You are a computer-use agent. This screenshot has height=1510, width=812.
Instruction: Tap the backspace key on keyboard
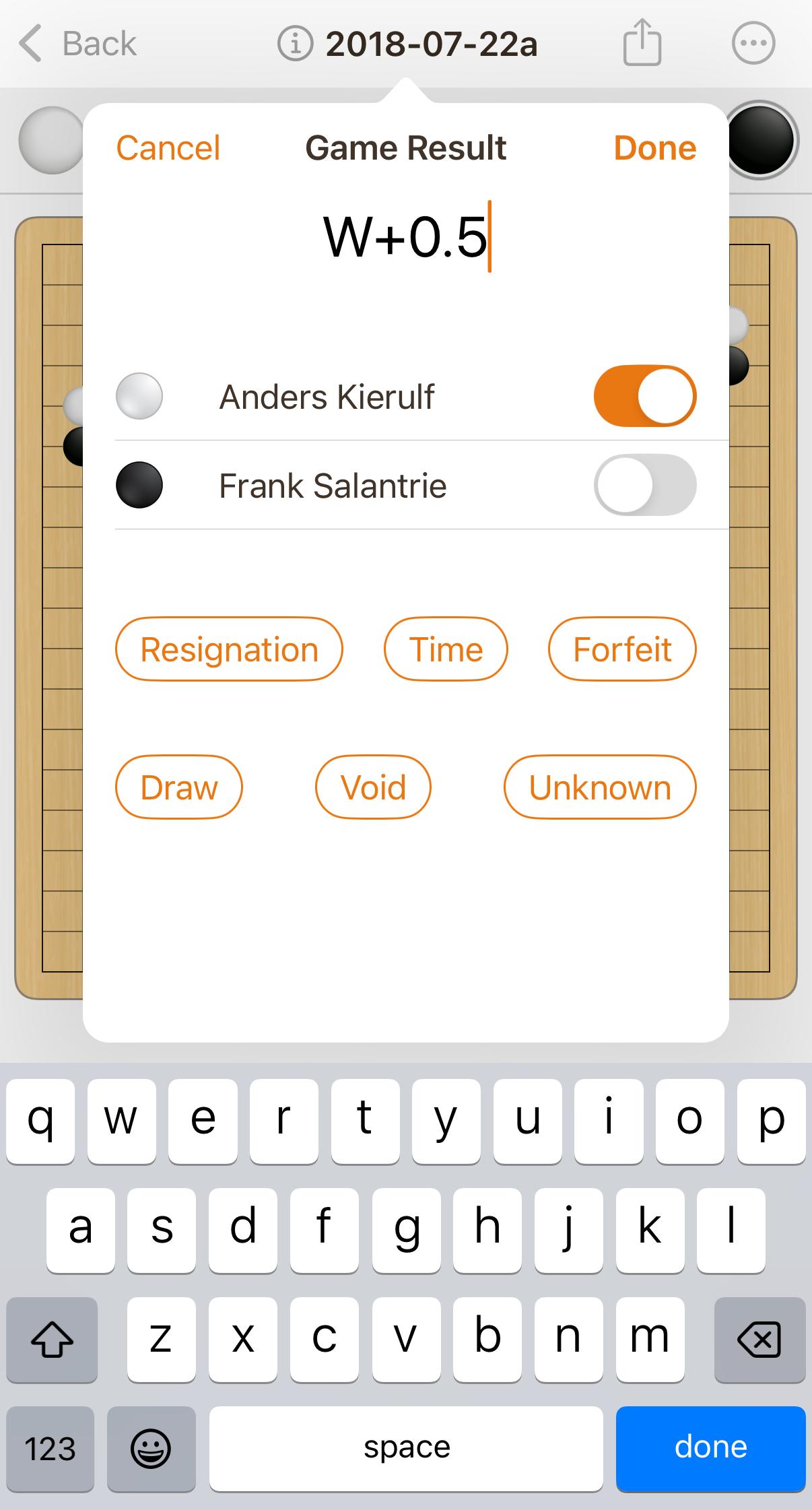coord(759,1340)
